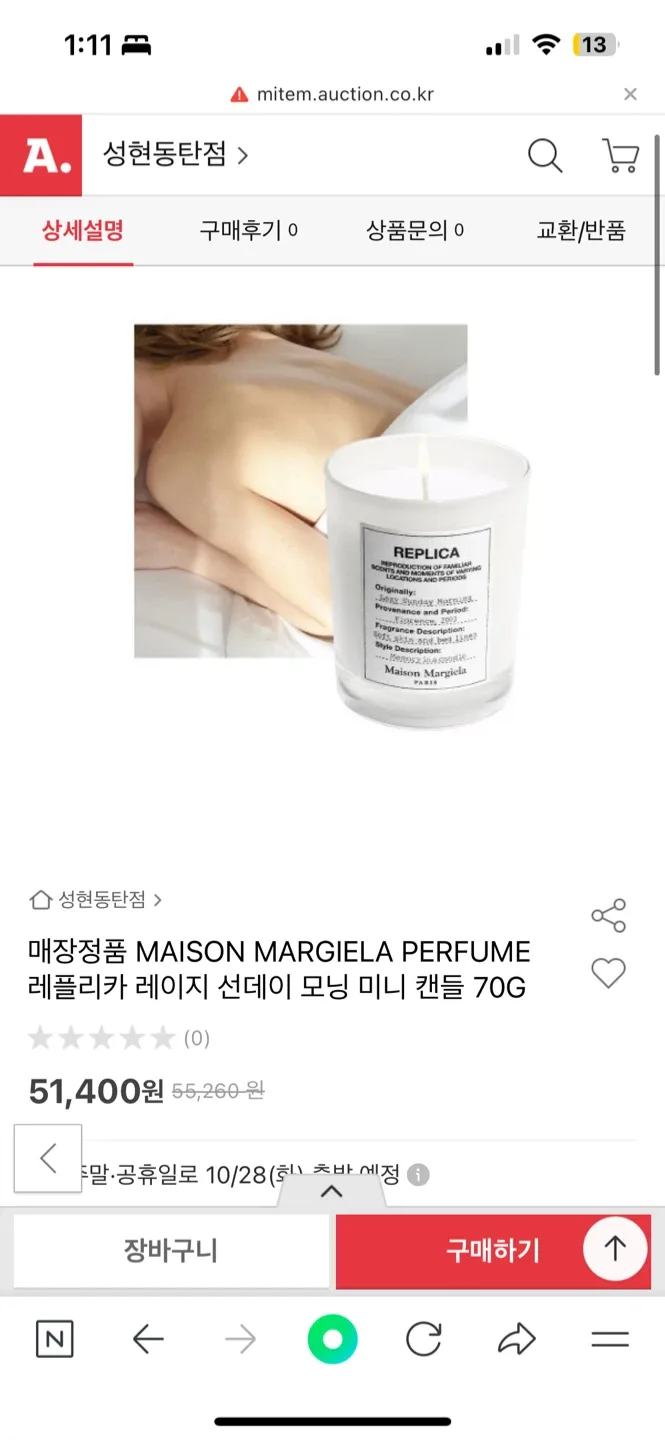665x1440 pixels.
Task: Tap 장바구니 to add to cart
Action: (171, 1250)
